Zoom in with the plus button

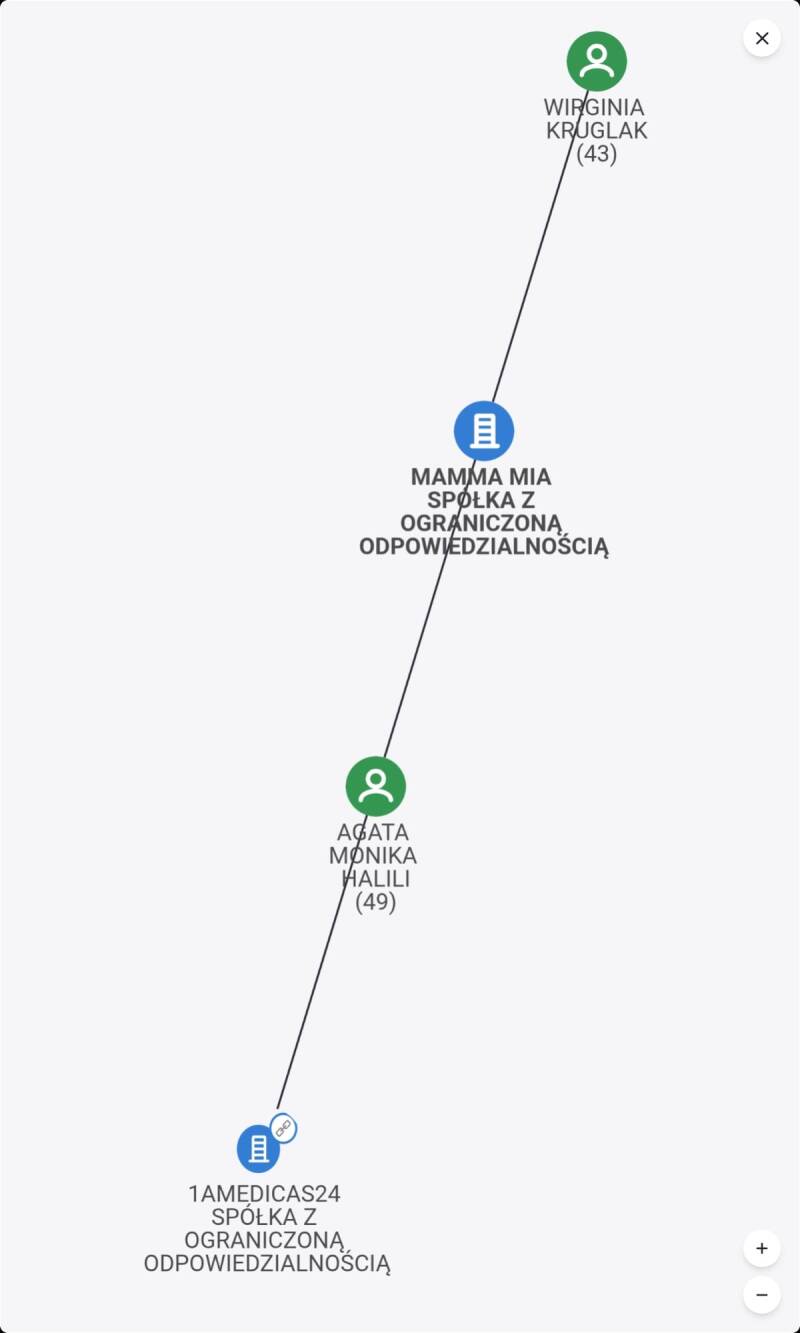click(762, 1248)
